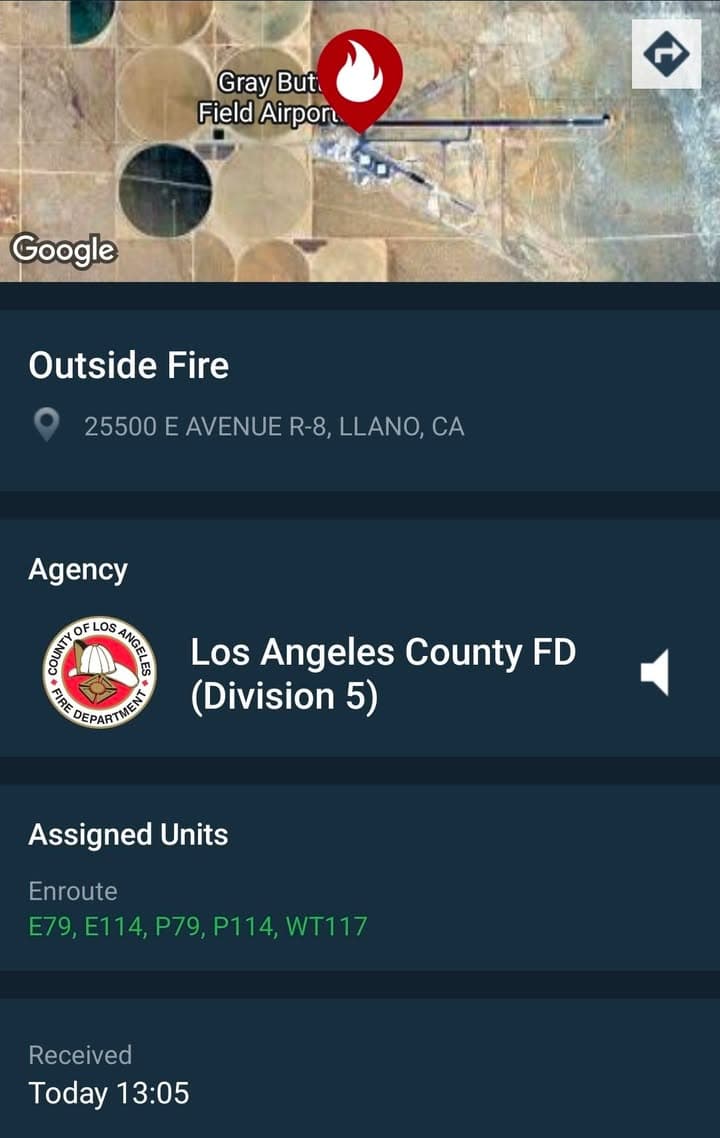Image resolution: width=720 pixels, height=1138 pixels.
Task: Open Google Maps via the Google logo
Action: (62, 251)
